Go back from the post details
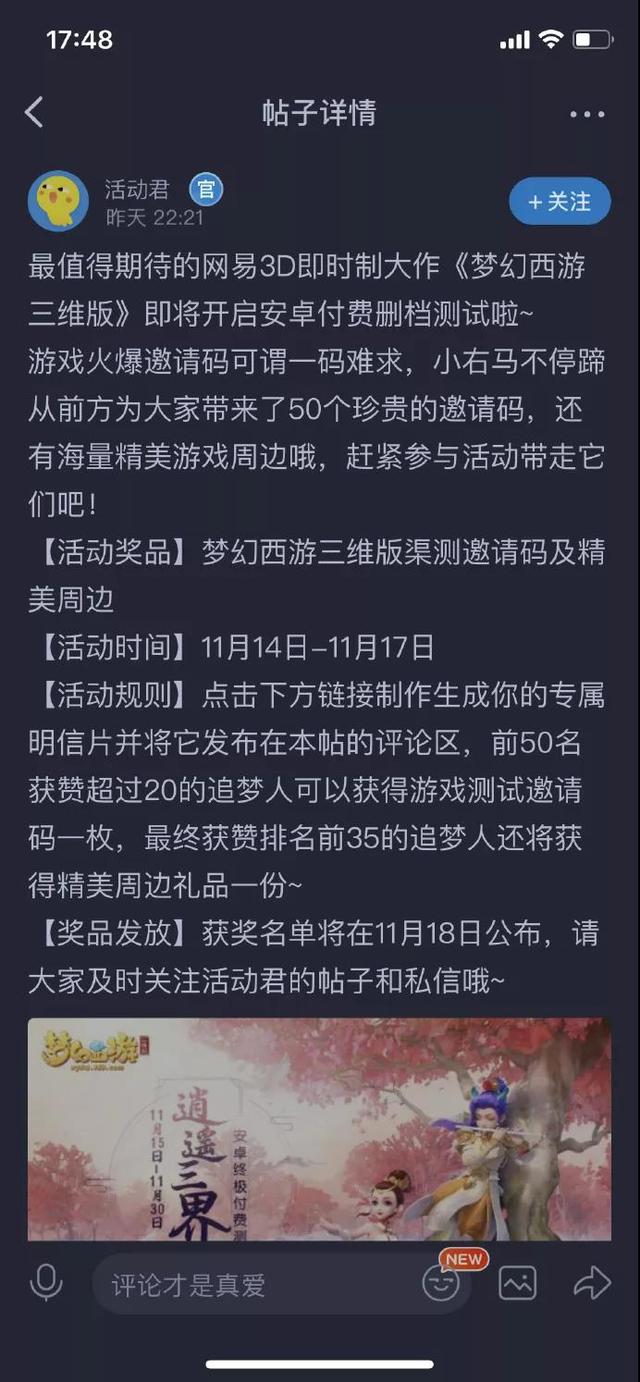Image resolution: width=640 pixels, height=1382 pixels. tap(34, 112)
